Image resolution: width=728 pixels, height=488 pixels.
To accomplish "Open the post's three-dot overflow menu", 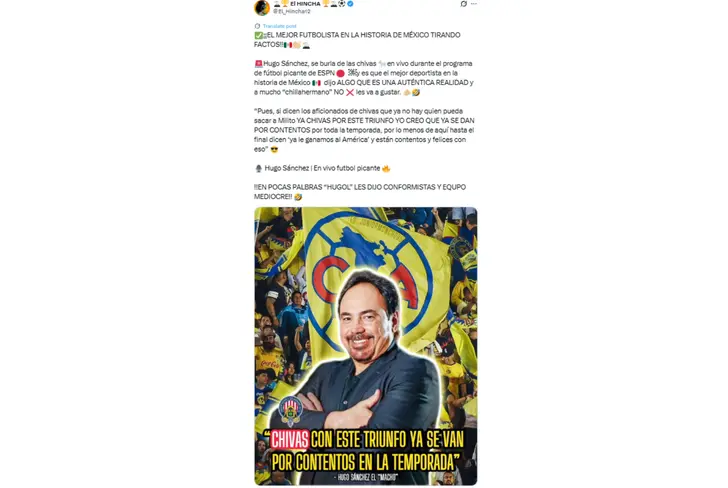I will pos(474,4).
